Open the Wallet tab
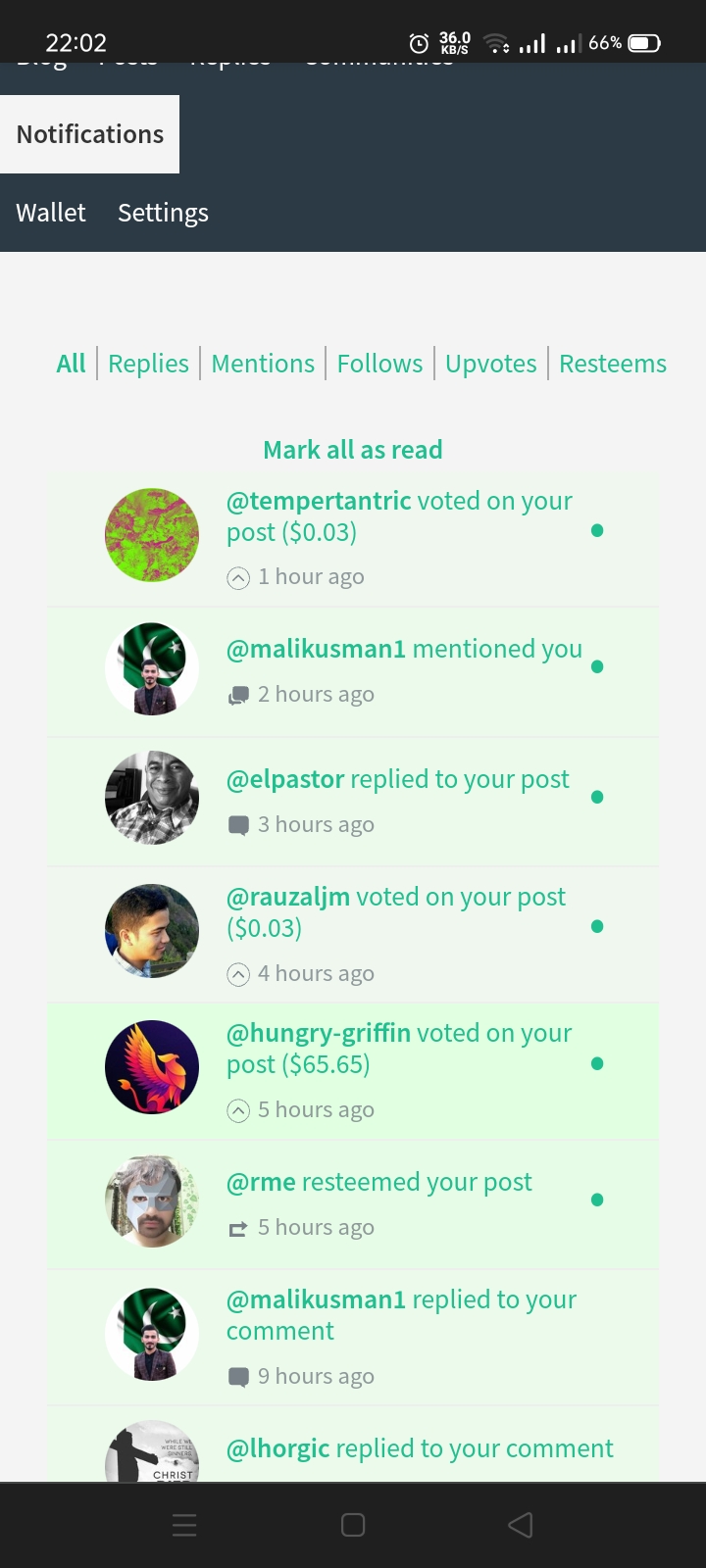 51,213
